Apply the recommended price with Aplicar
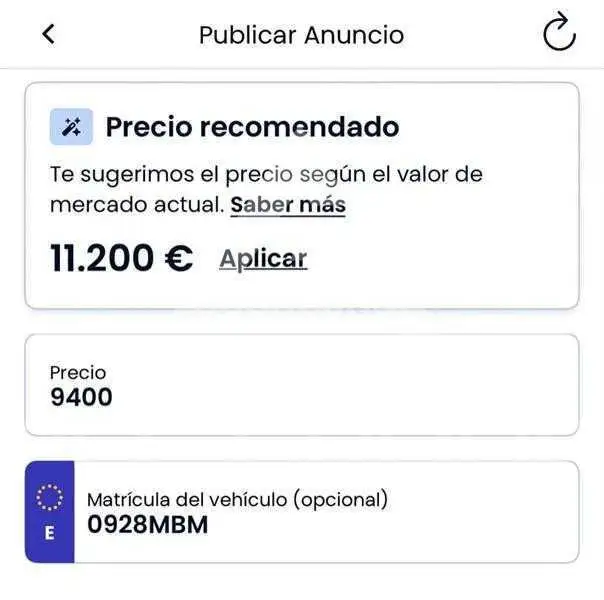Image resolution: width=604 pixels, height=600 pixels. [x=263, y=259]
